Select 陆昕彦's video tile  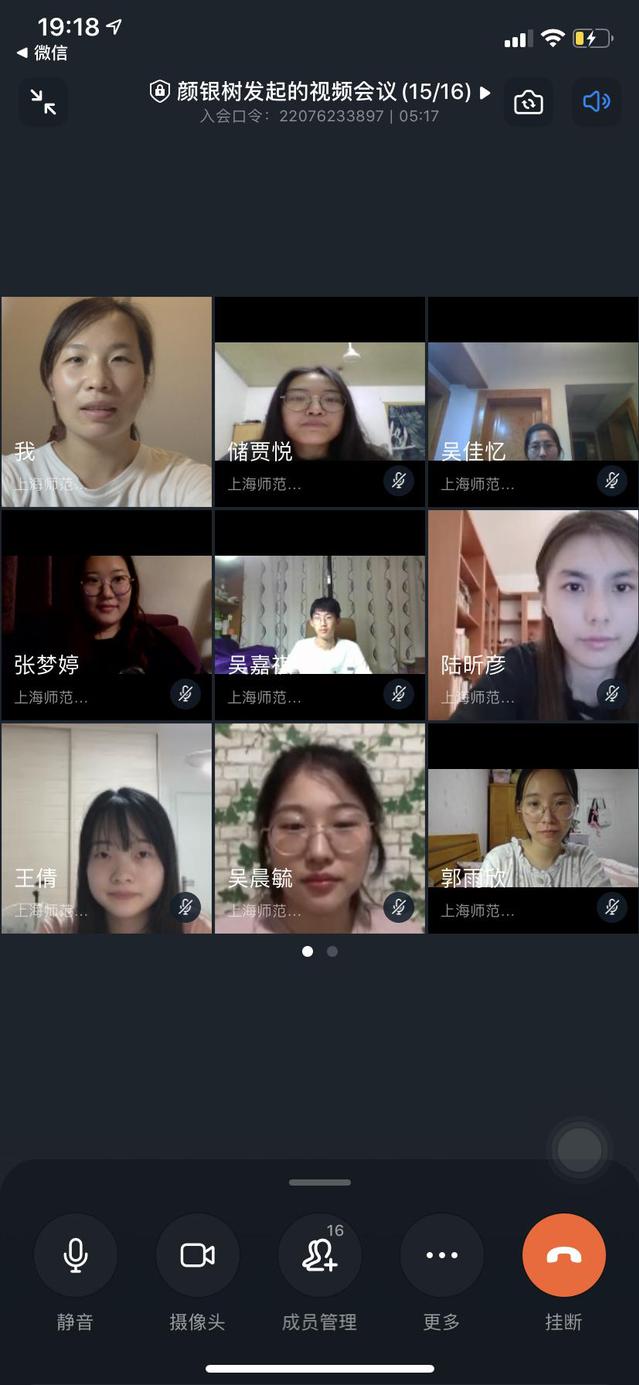pos(533,615)
